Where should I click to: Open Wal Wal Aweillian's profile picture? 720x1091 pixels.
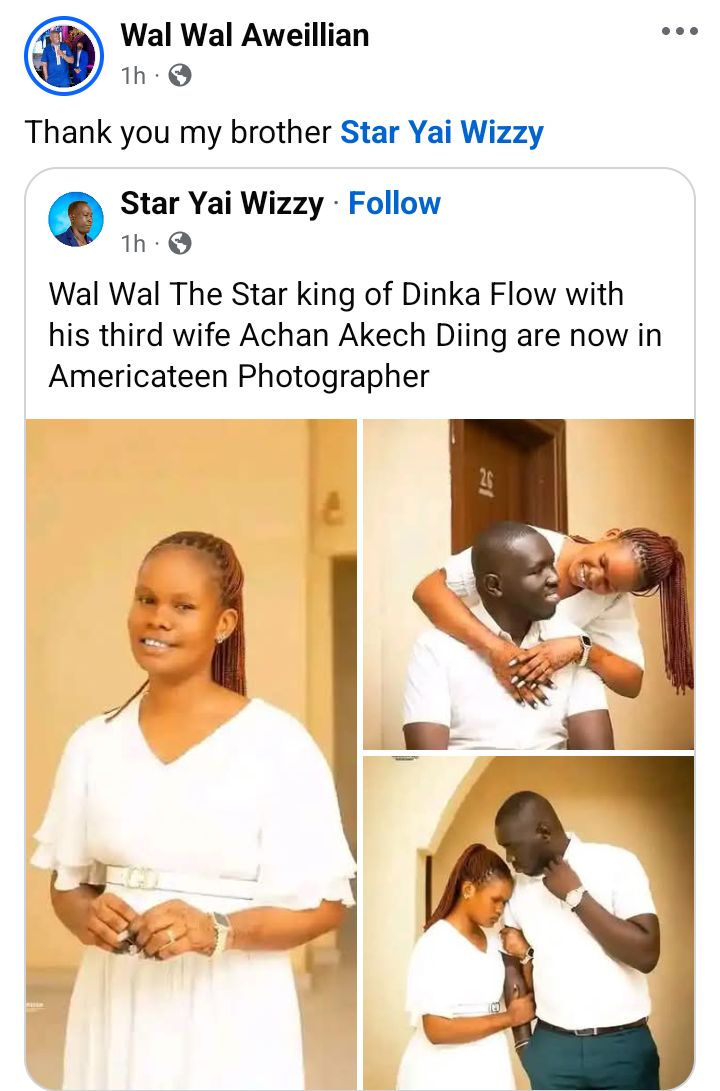pos(63,55)
